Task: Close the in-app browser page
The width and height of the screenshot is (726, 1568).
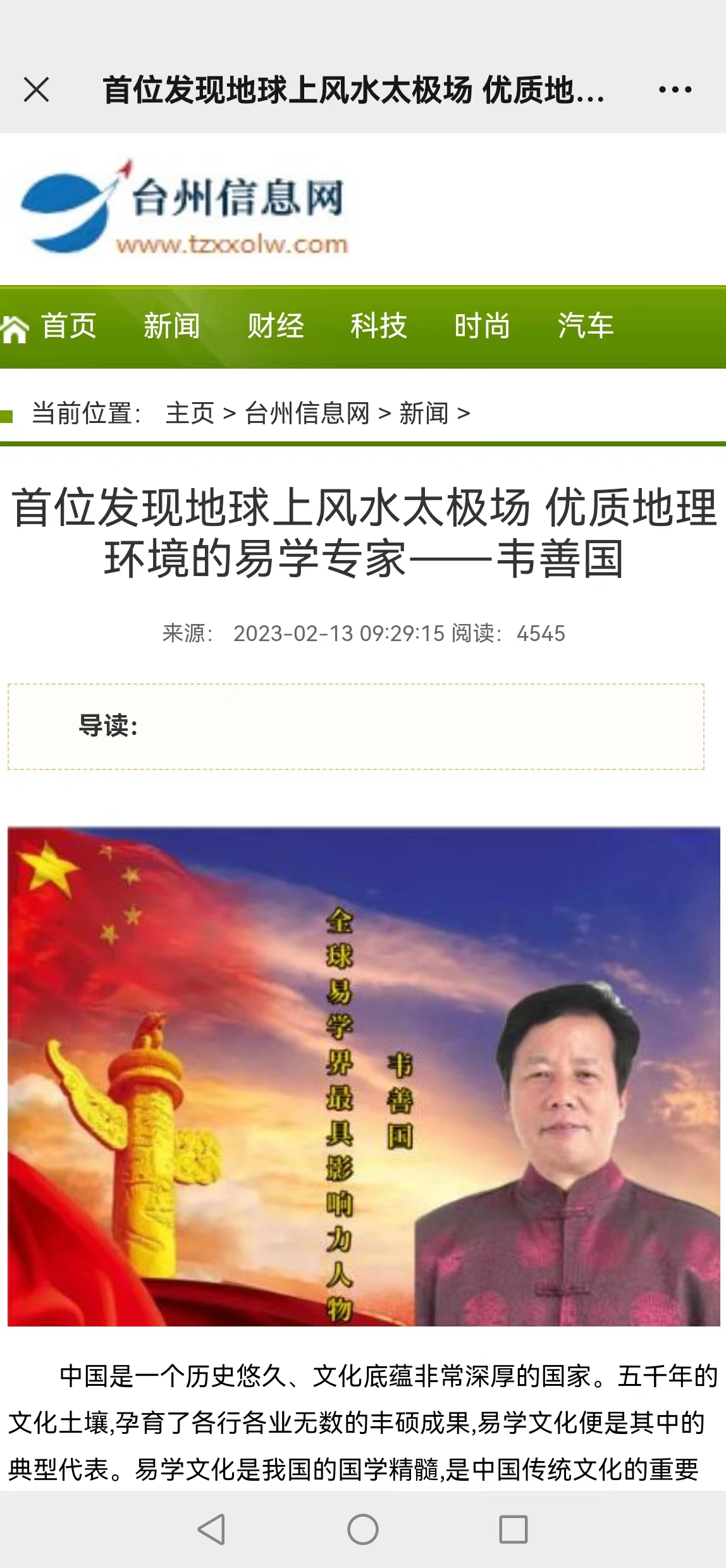Action: (x=36, y=89)
